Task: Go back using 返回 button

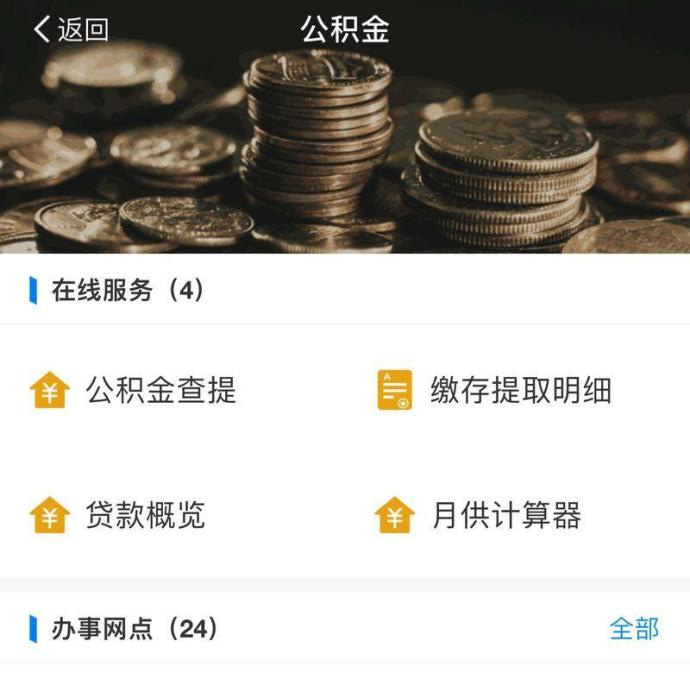Action: coord(70,30)
